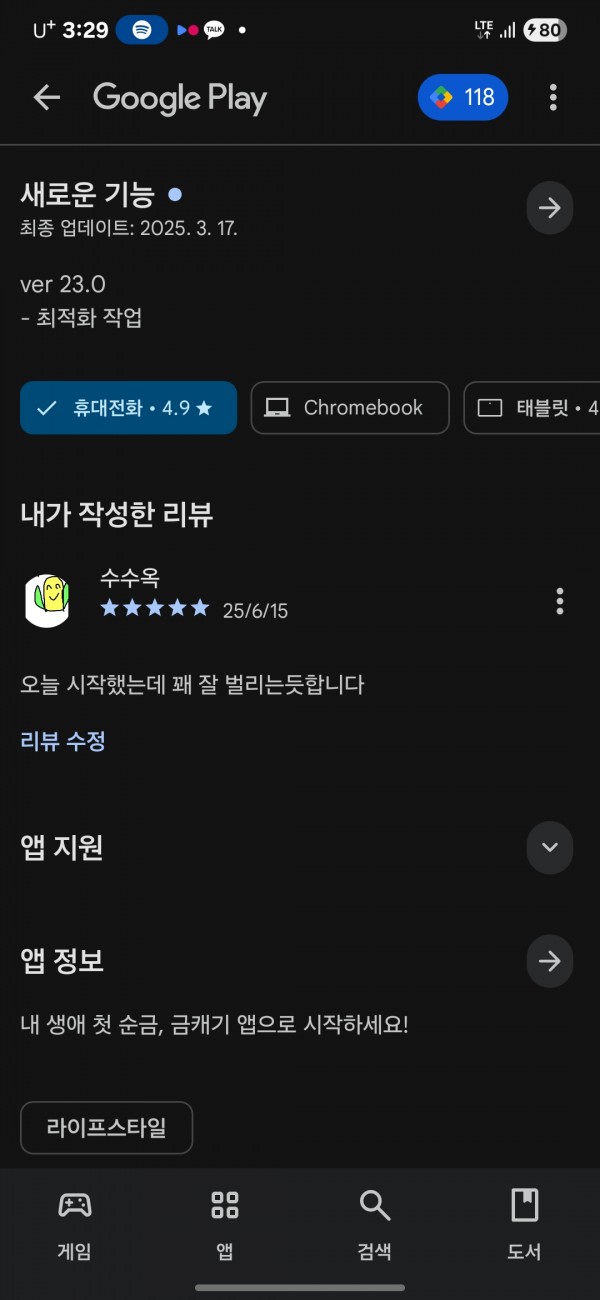Image resolution: width=600 pixels, height=1300 pixels.
Task: Open the options menu for my review
Action: 559,601
